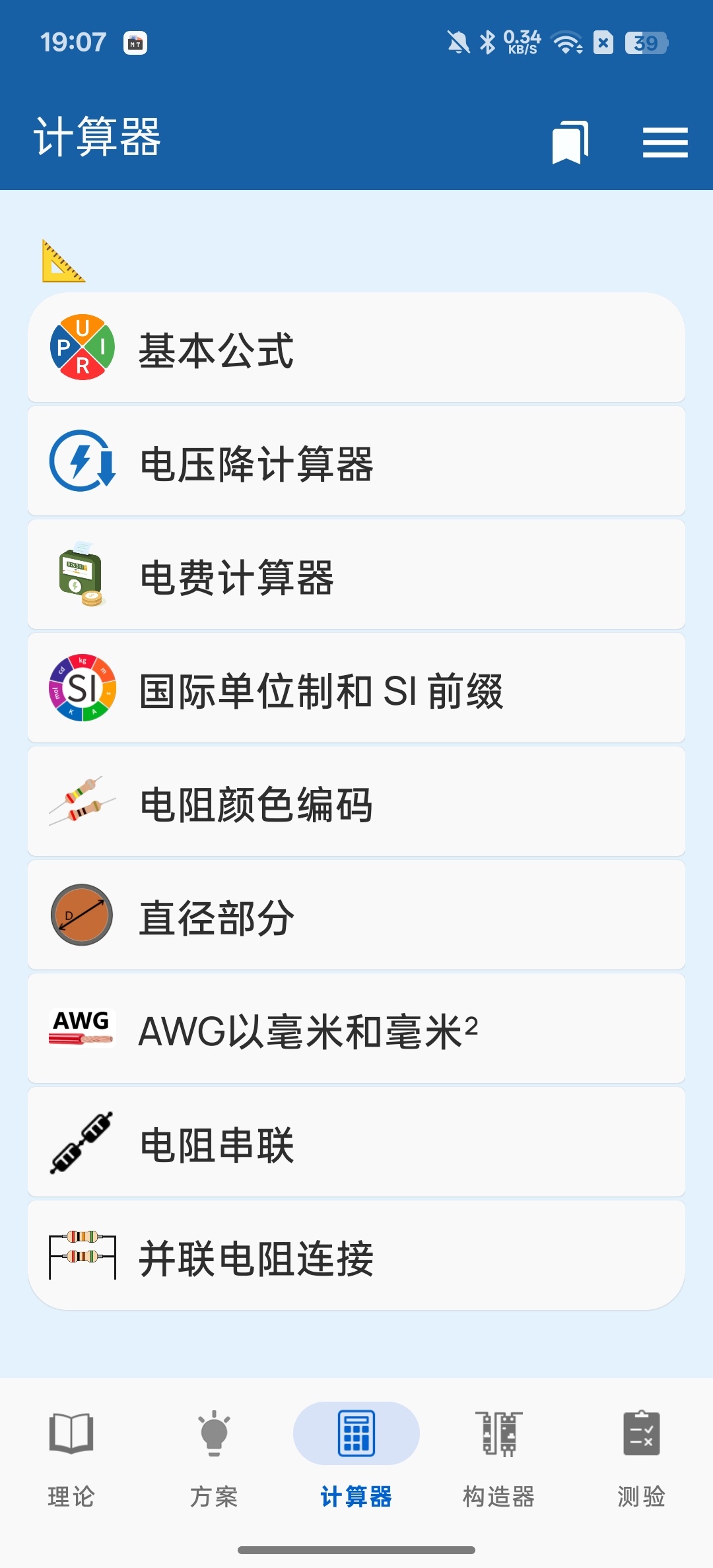Open 电阻颜色编码
Viewport: 713px width, 1568px height.
pyautogui.click(x=356, y=801)
